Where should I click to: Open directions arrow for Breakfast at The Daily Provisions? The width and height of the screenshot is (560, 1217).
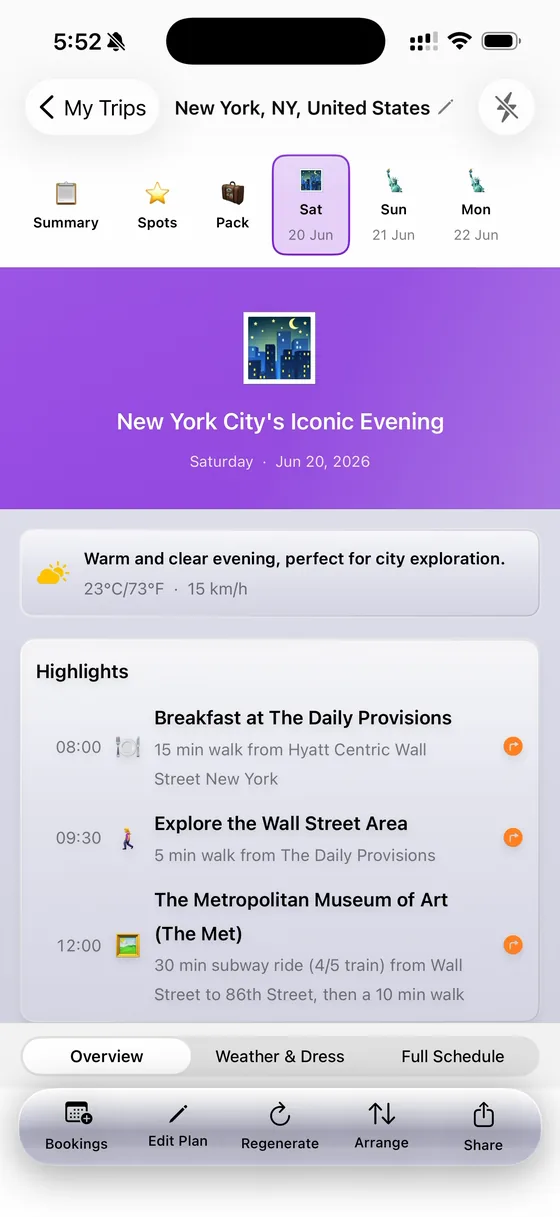click(x=513, y=747)
